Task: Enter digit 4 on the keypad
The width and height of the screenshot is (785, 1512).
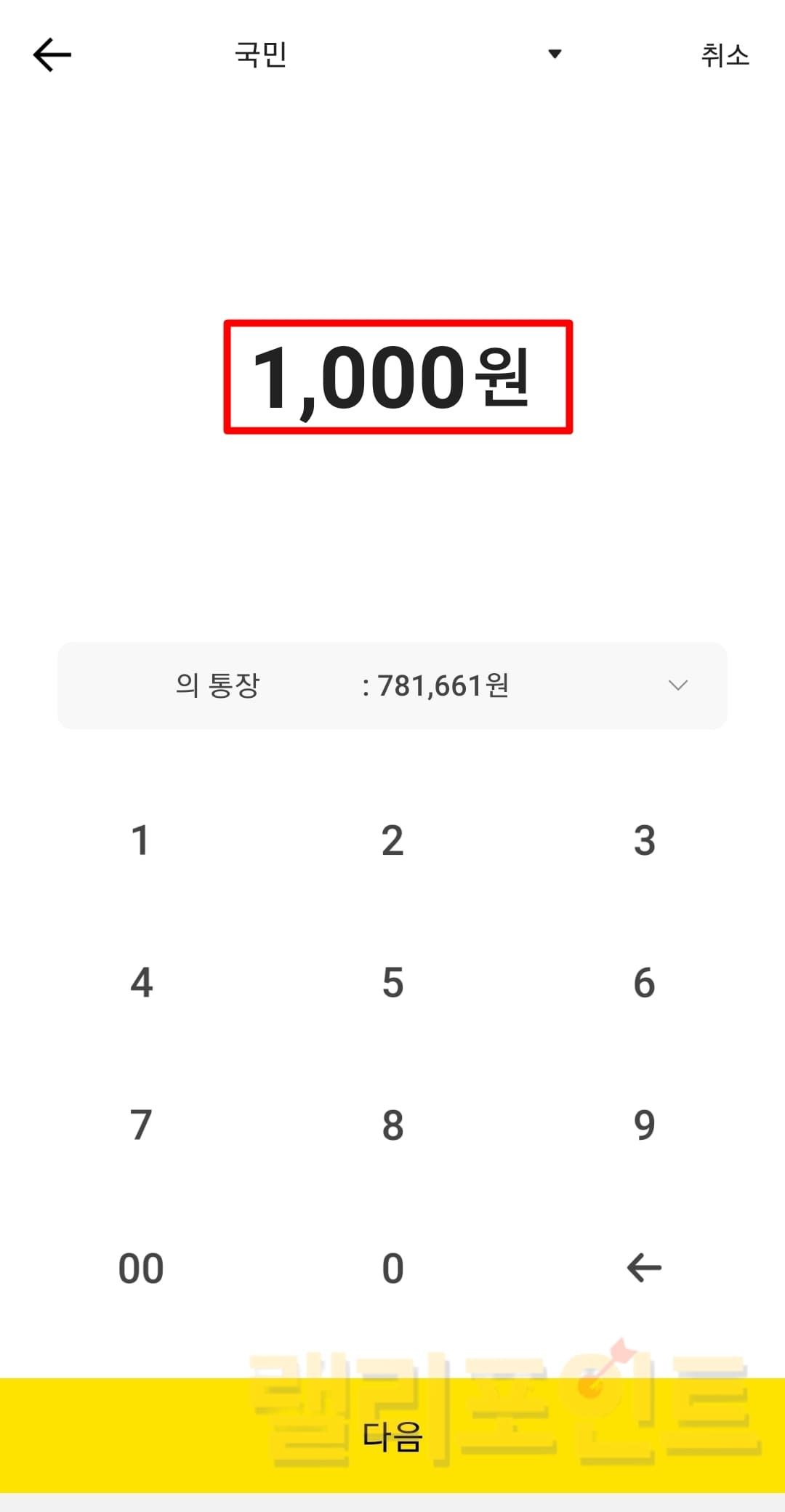Action: pos(141,983)
